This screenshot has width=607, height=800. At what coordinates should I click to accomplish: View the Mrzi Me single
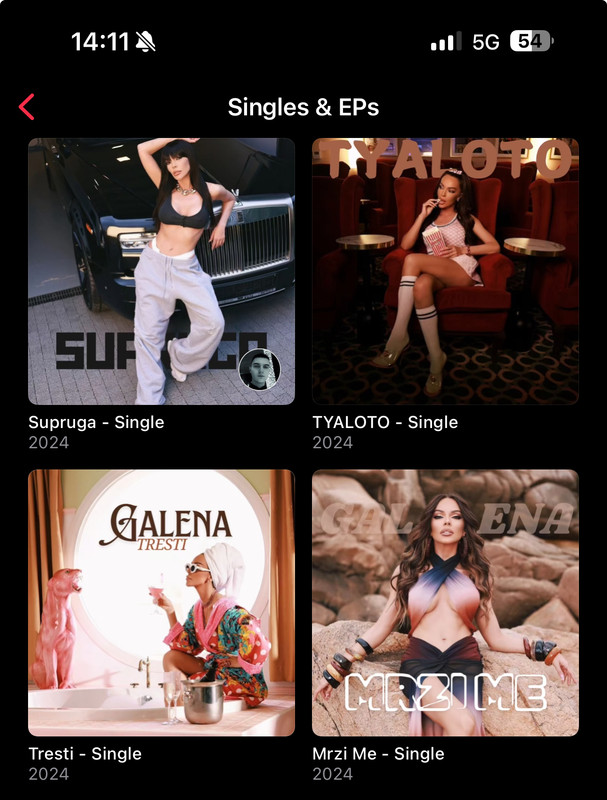445,602
